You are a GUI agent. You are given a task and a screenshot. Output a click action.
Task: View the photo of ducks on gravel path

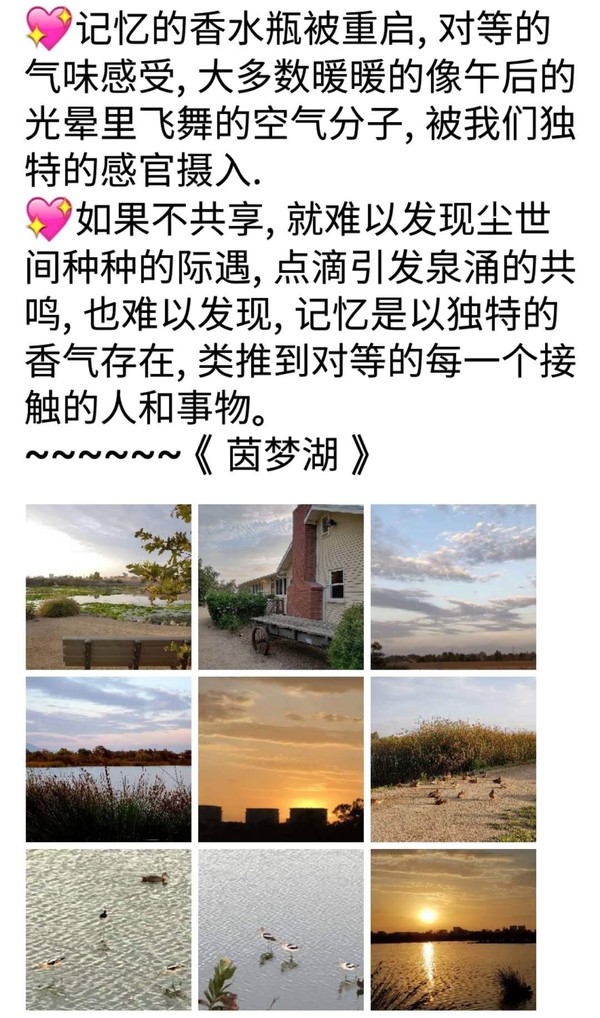click(x=453, y=759)
